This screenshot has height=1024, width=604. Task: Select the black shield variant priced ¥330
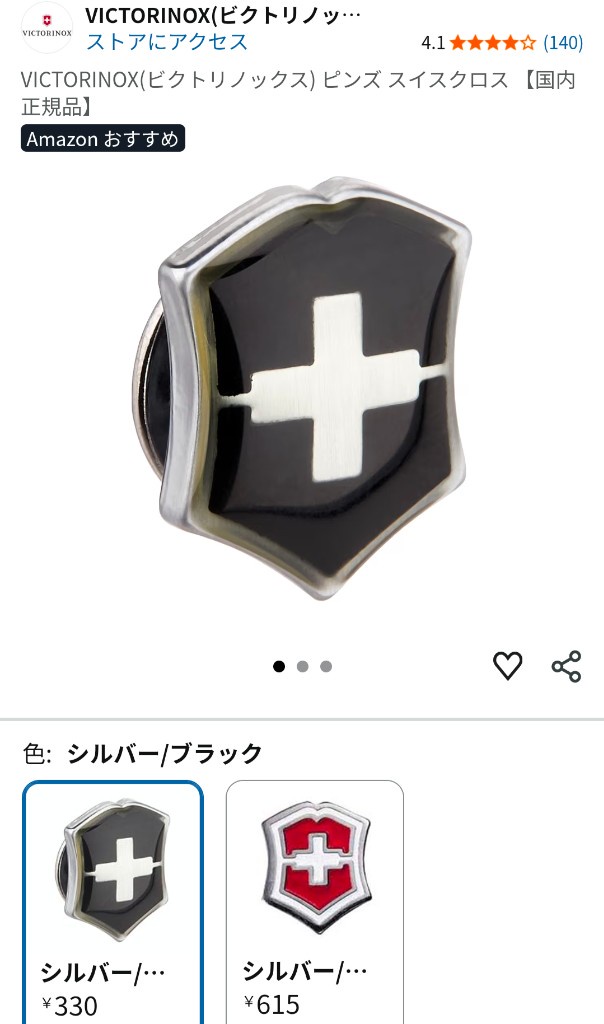[x=113, y=900]
